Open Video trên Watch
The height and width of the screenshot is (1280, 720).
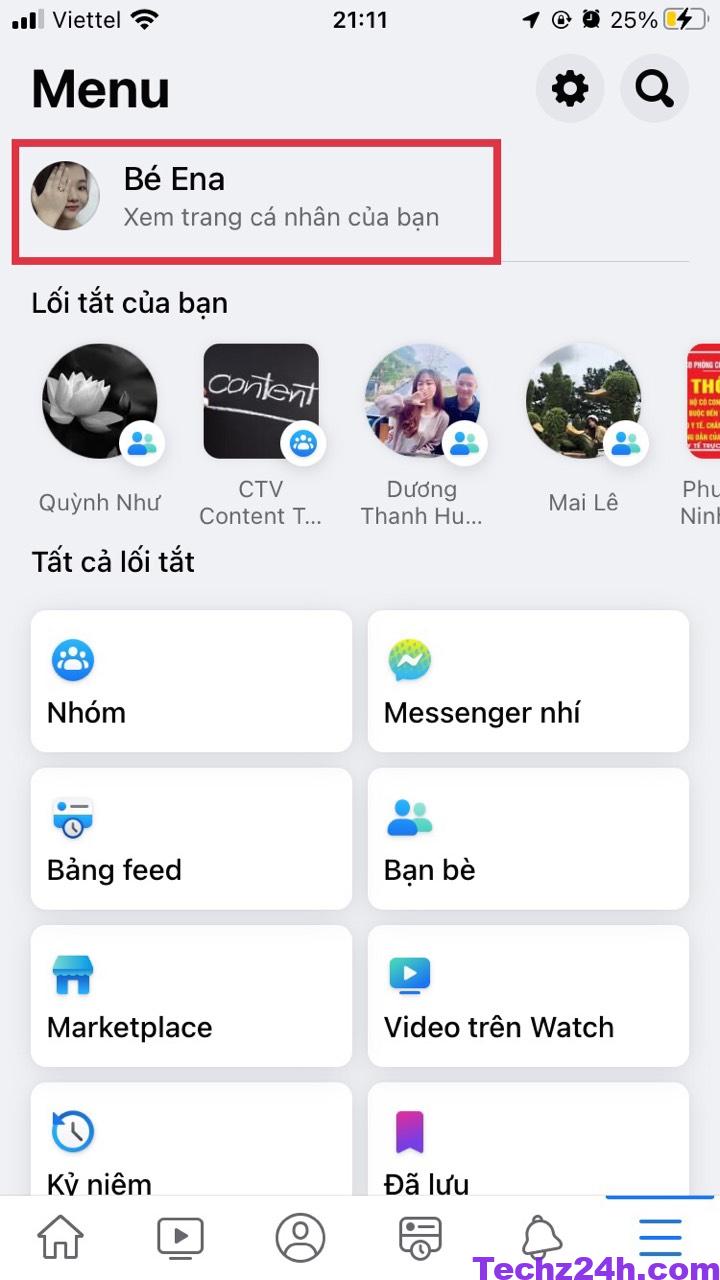(x=528, y=995)
